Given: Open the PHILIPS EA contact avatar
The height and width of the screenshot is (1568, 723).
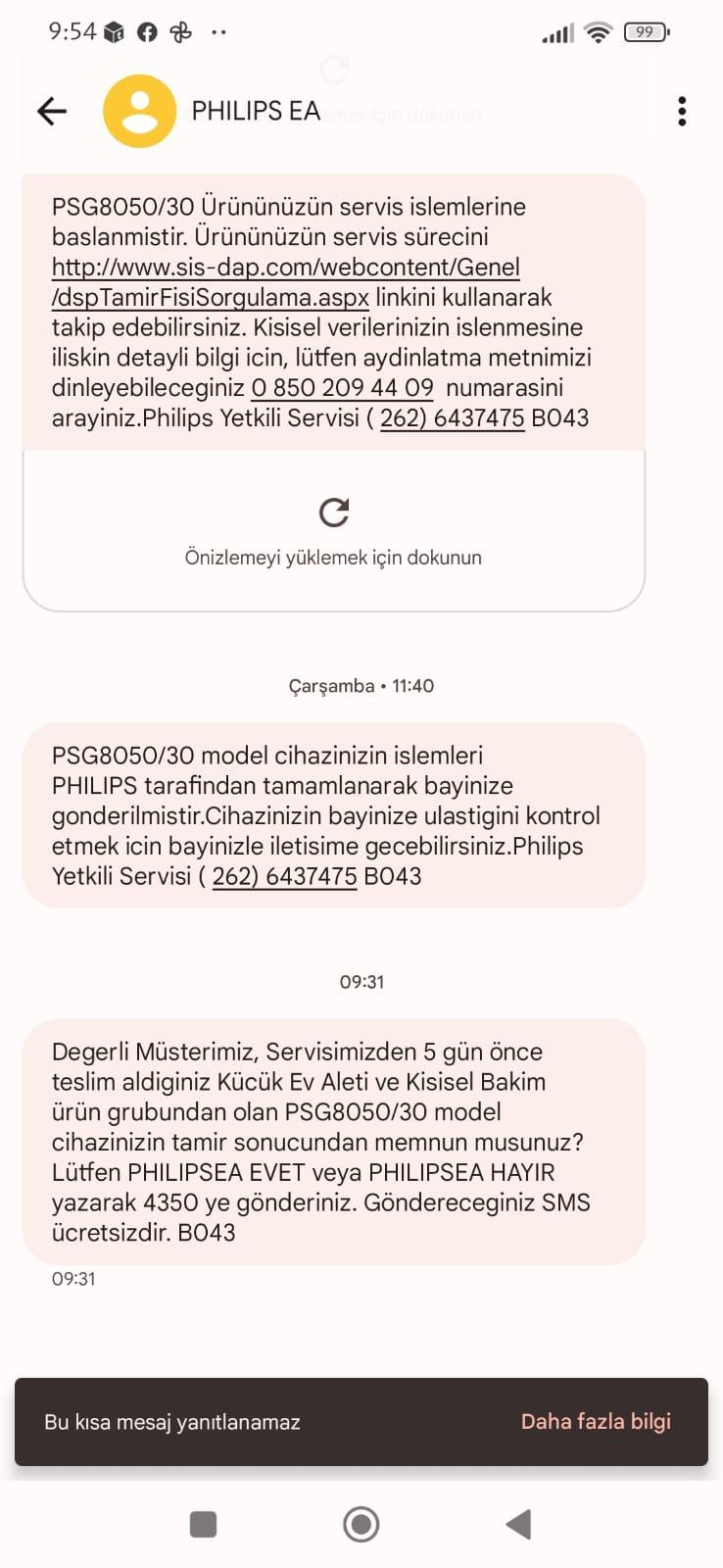Looking at the screenshot, I should (x=140, y=110).
